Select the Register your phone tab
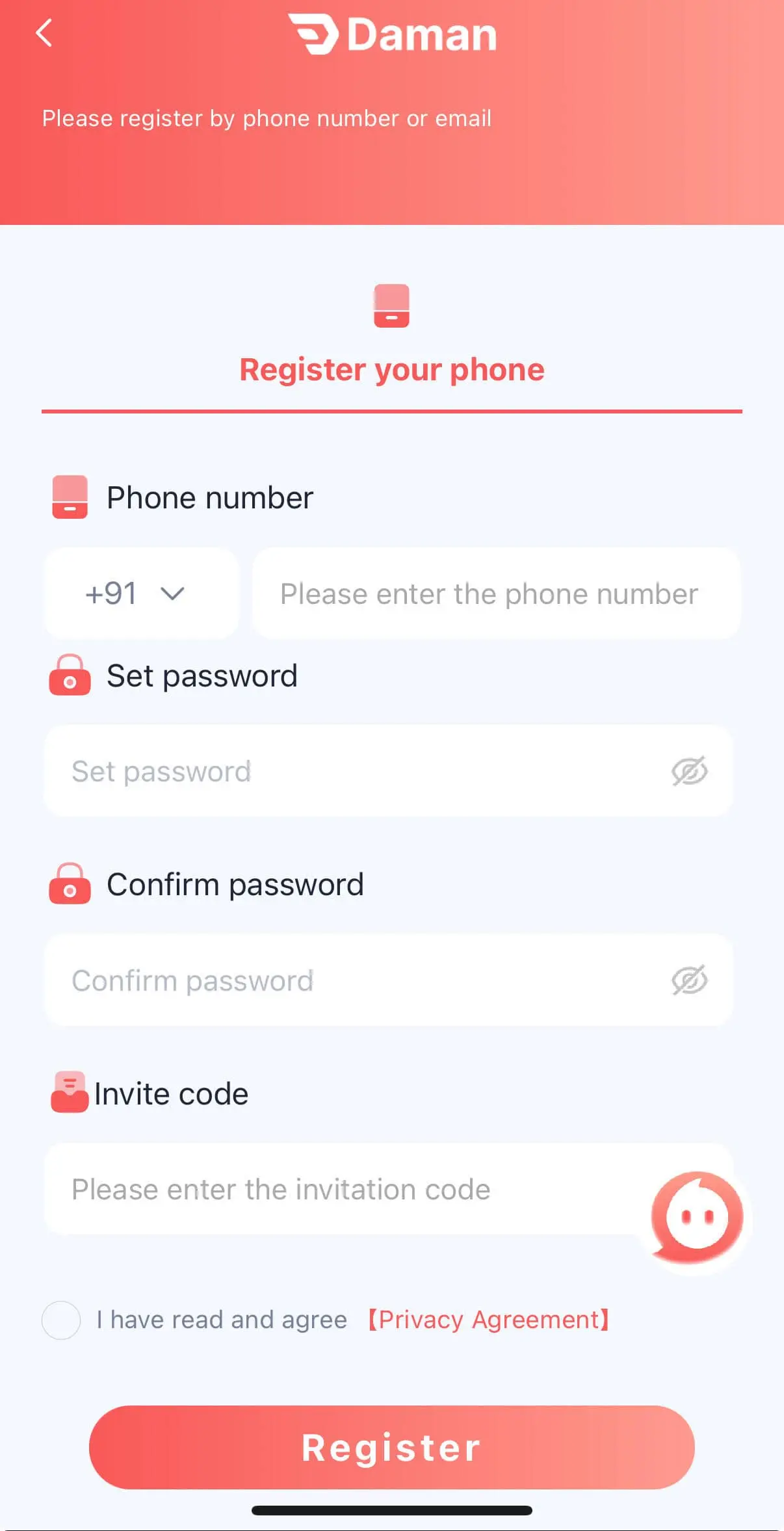Viewport: 784px width, 1531px height. point(391,369)
